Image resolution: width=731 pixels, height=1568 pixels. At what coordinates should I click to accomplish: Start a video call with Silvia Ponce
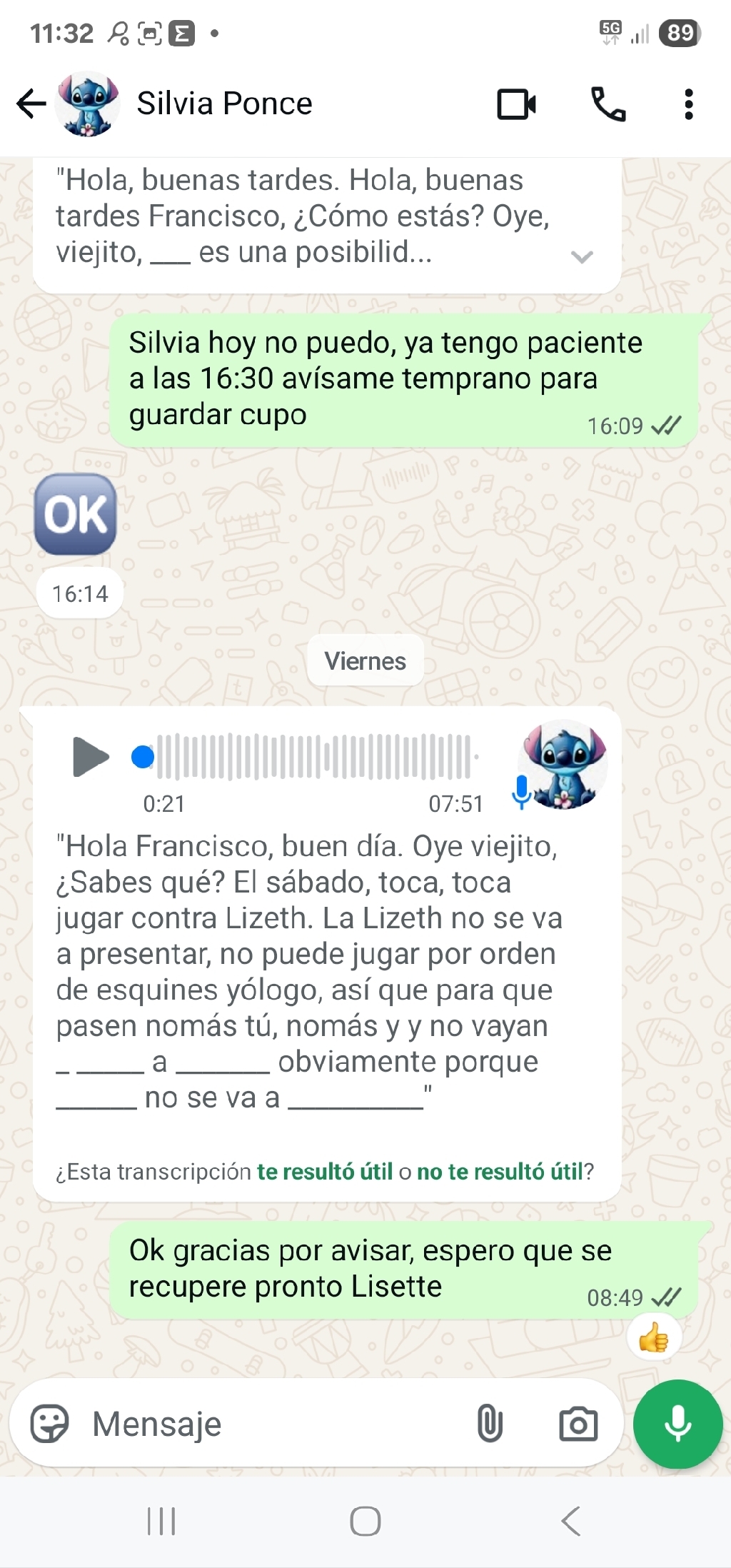516,104
